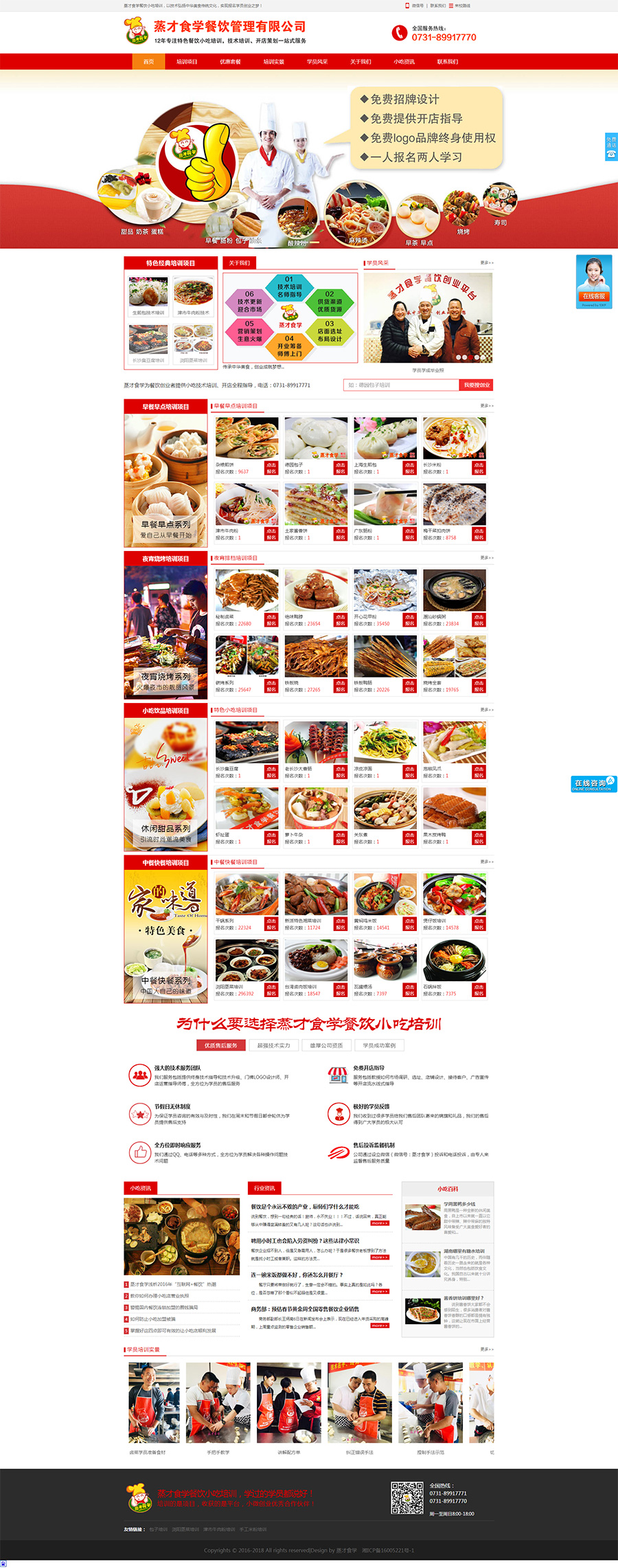Viewport: 618px width, 1568px height.
Task: Sign up via 点击报名 on 梅干菜扣肉饼
Action: coord(479,534)
